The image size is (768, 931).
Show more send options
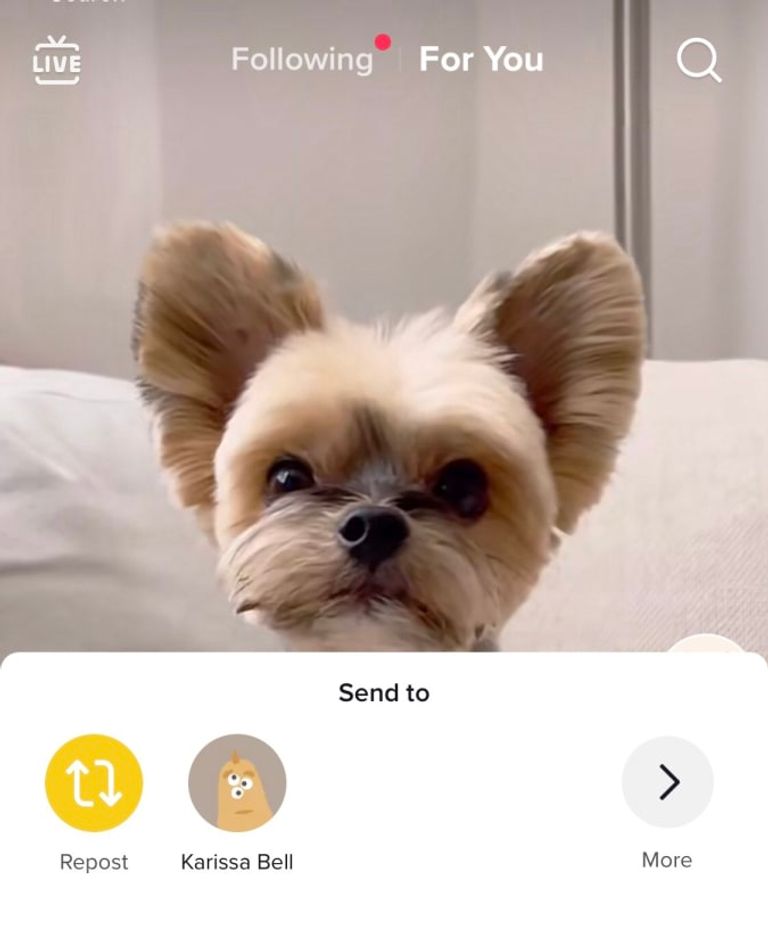pyautogui.click(x=667, y=783)
